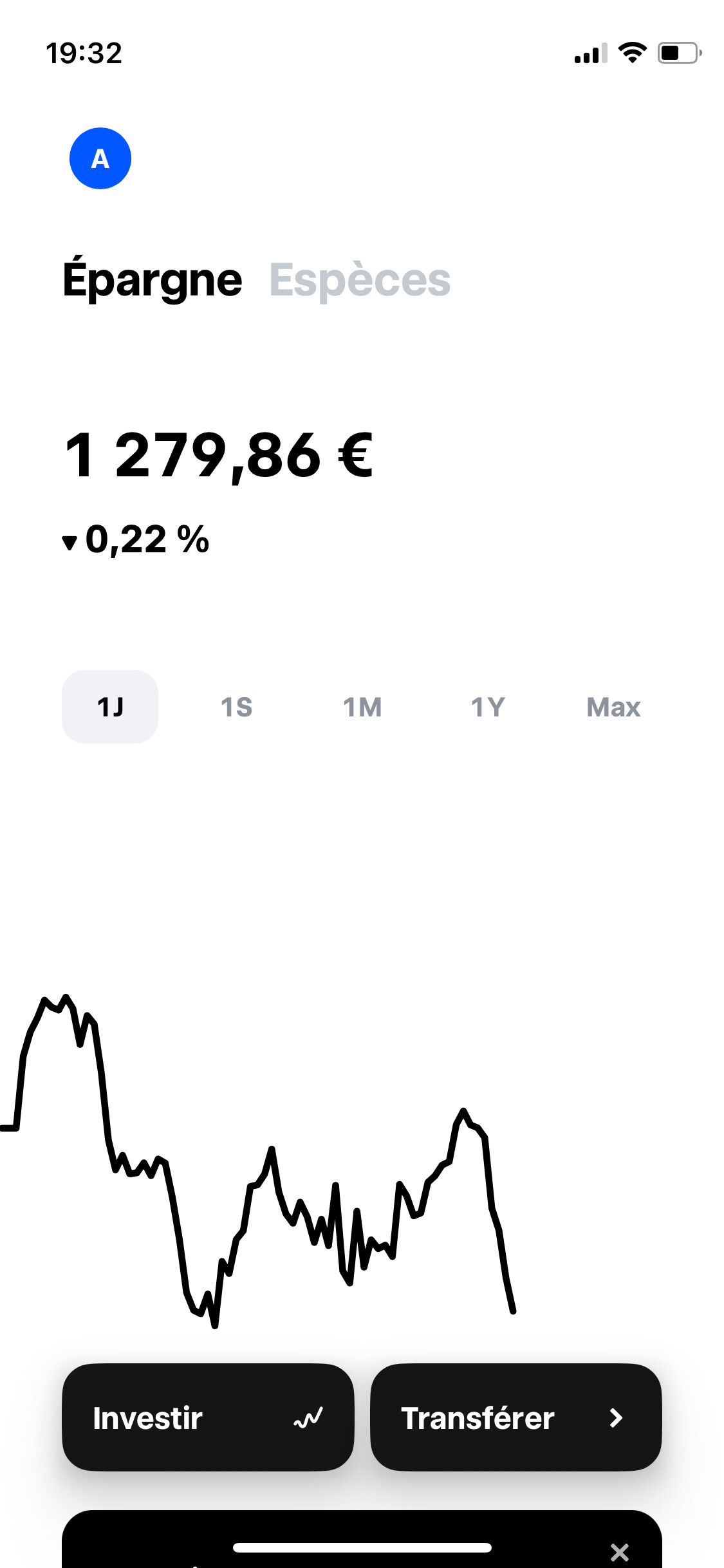Image resolution: width=724 pixels, height=1568 pixels.
Task: Choose the 1Y time range
Action: pyautogui.click(x=488, y=707)
